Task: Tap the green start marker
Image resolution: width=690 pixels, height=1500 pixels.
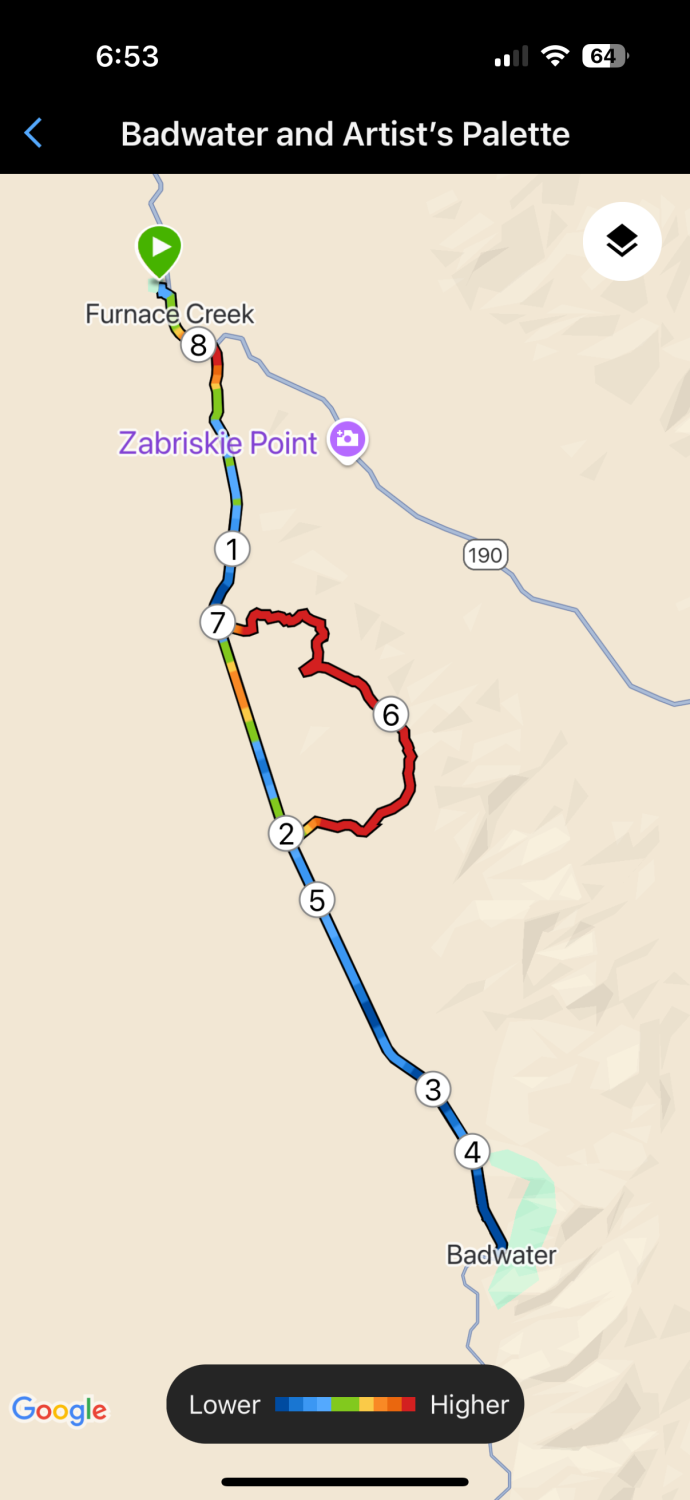Action: [159, 248]
